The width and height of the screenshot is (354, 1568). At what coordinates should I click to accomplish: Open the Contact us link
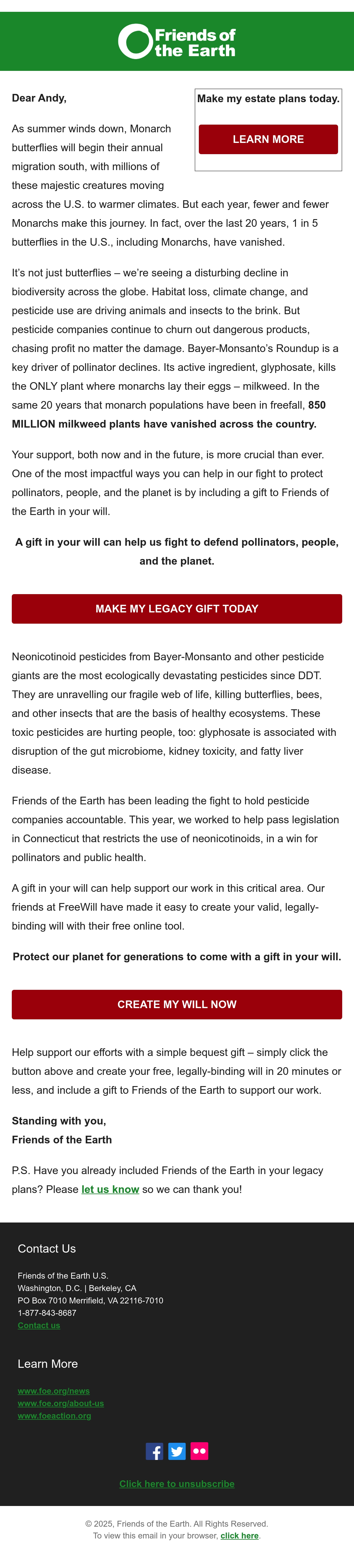pyautogui.click(x=39, y=1325)
